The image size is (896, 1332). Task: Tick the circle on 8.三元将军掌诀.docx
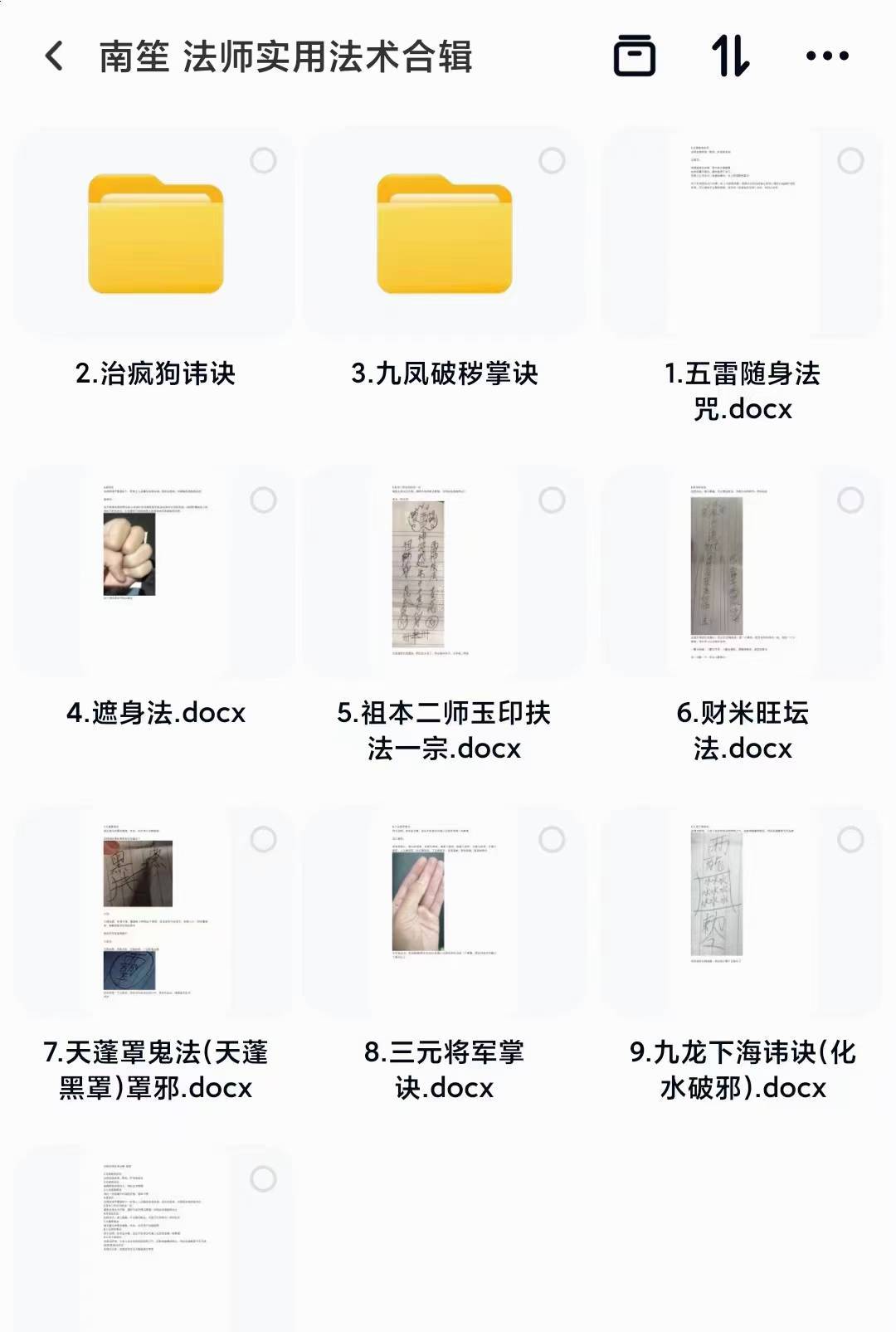tap(552, 839)
